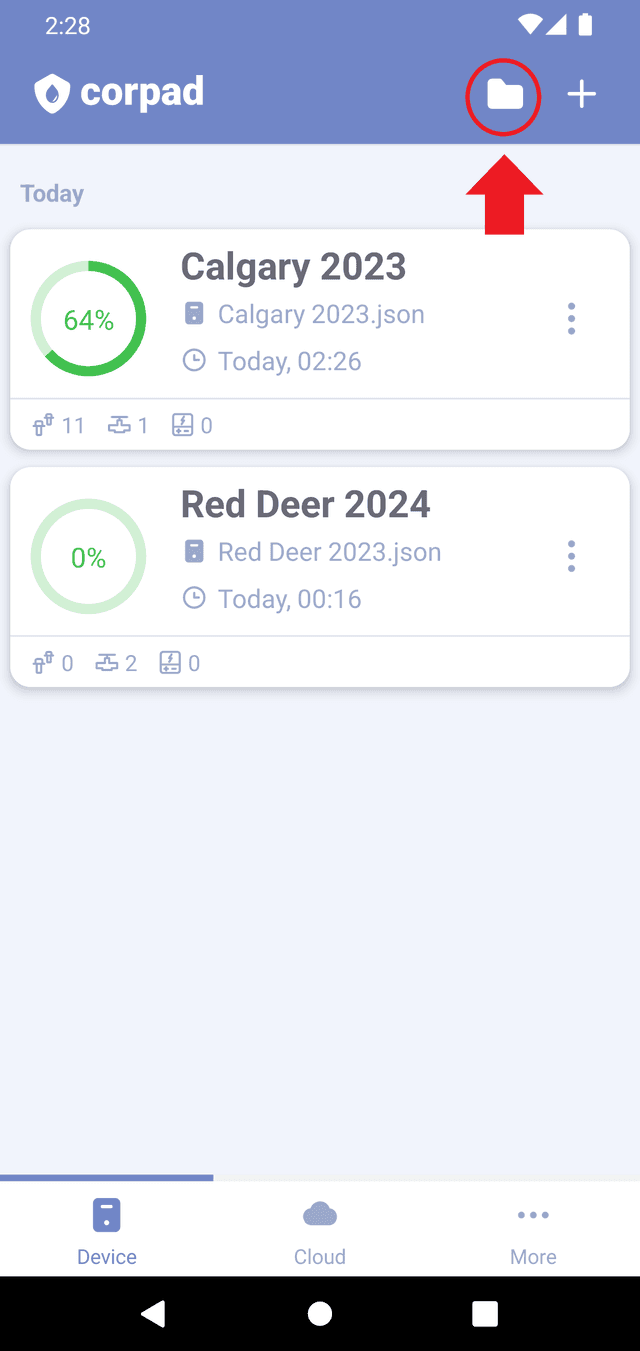Image resolution: width=640 pixels, height=1351 pixels.
Task: Open more options for Red Deer 2024
Action: tap(571, 556)
